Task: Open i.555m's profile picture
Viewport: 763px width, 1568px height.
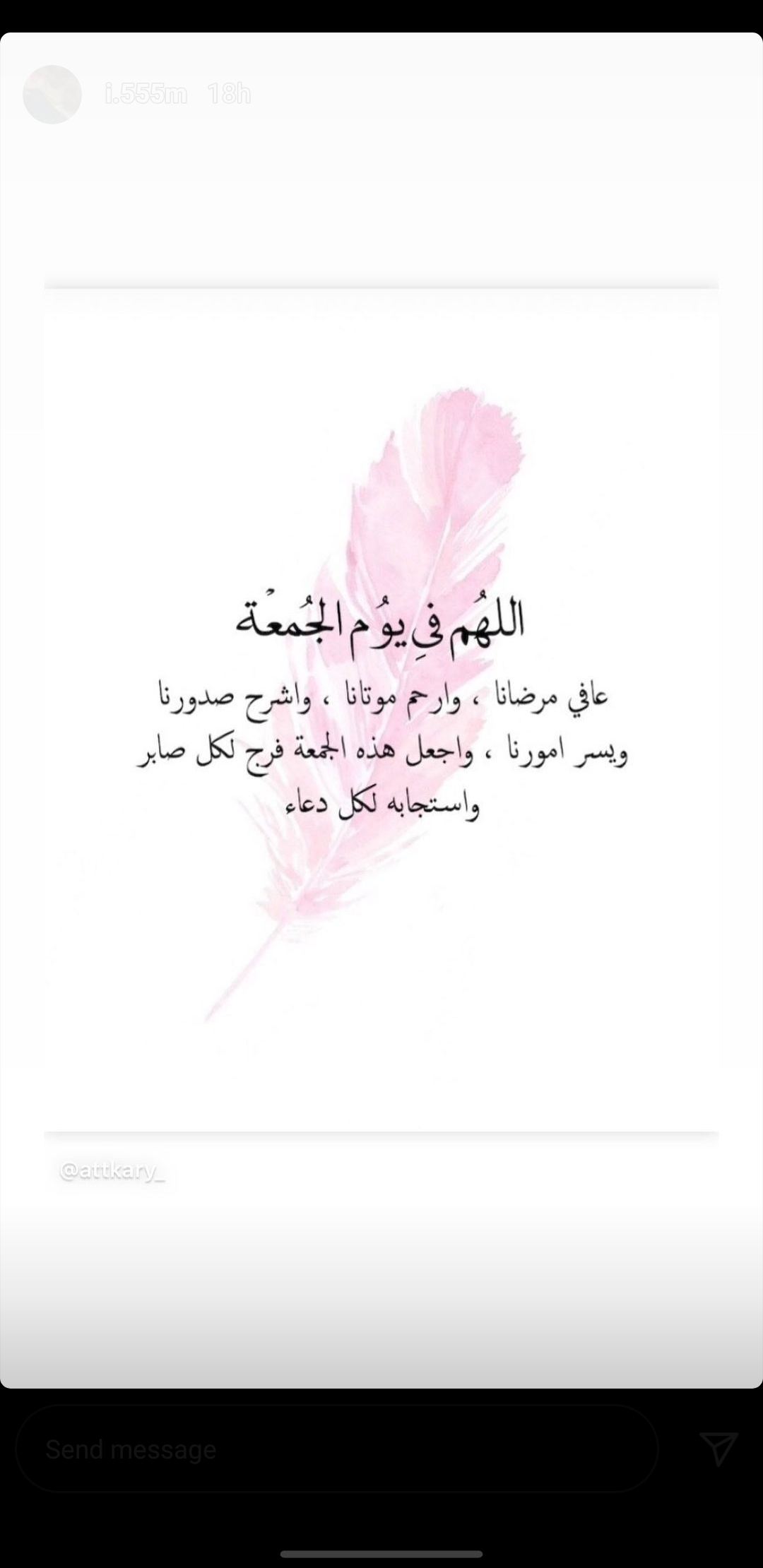Action: (x=52, y=95)
